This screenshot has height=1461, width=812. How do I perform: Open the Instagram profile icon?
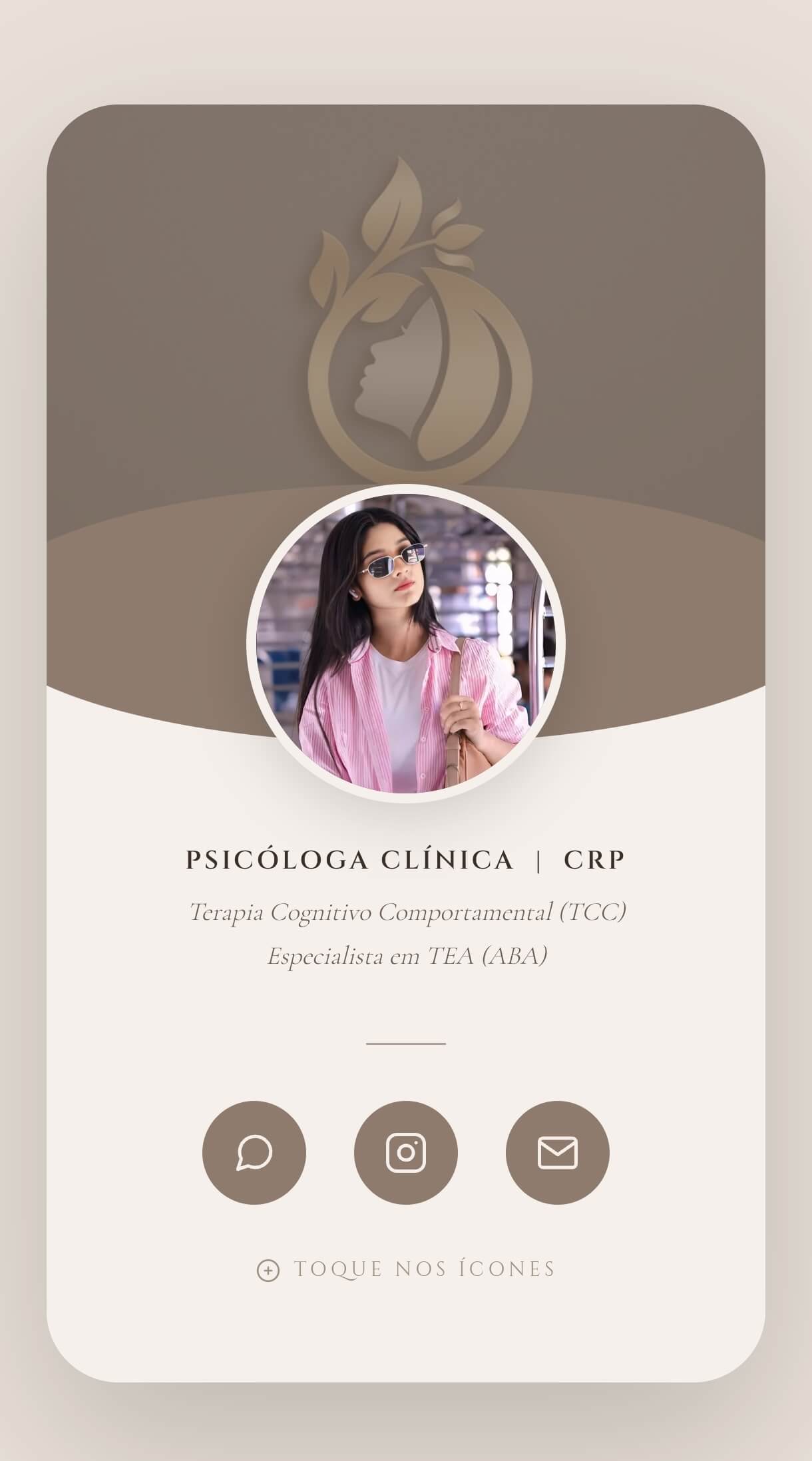(405, 1152)
